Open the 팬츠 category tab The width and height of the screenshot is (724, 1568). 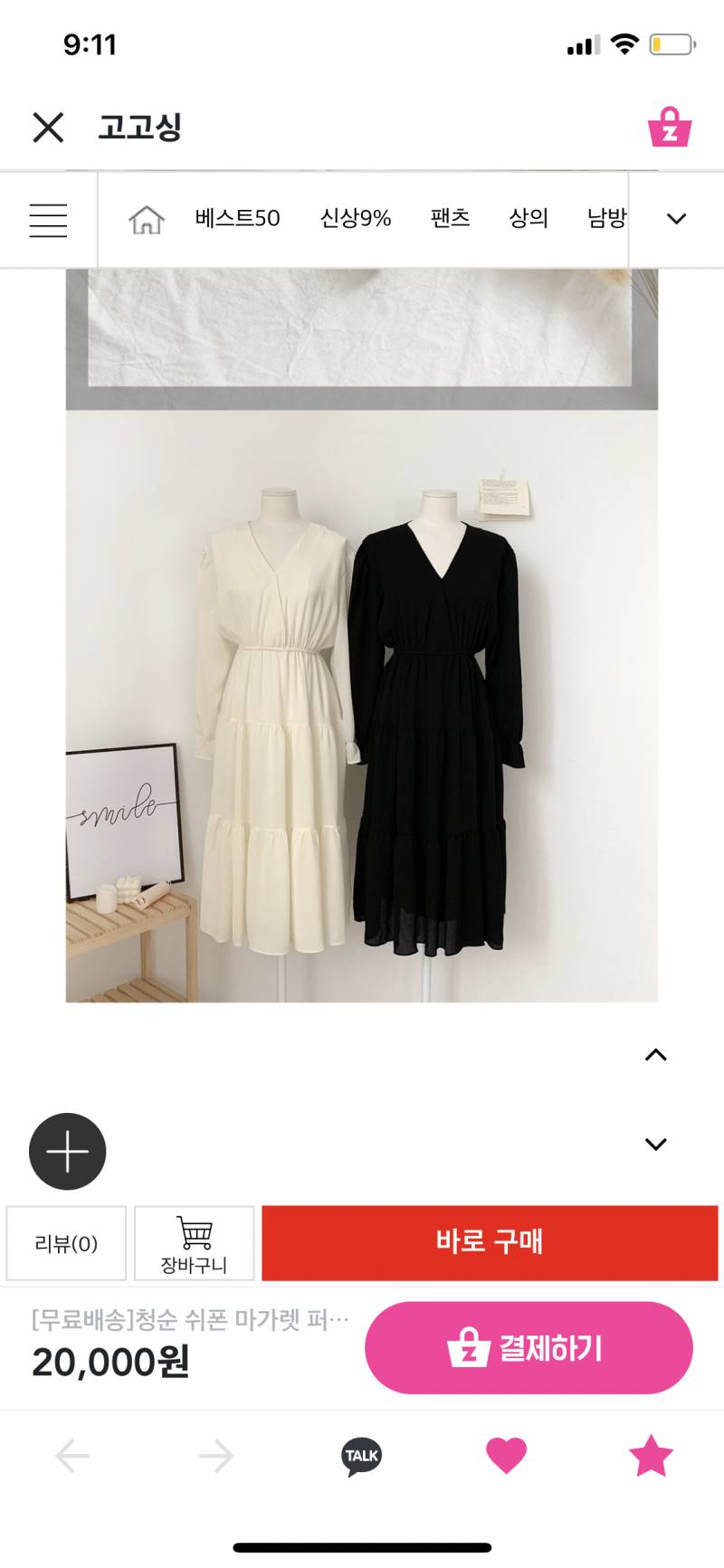pos(450,218)
